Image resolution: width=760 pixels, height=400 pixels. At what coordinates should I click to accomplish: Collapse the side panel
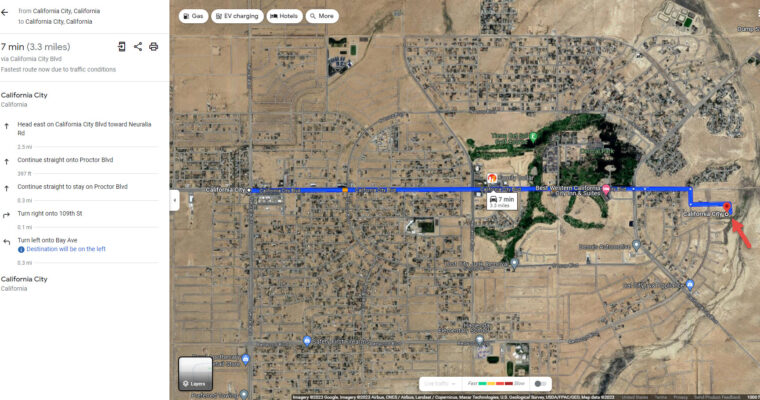(x=174, y=200)
